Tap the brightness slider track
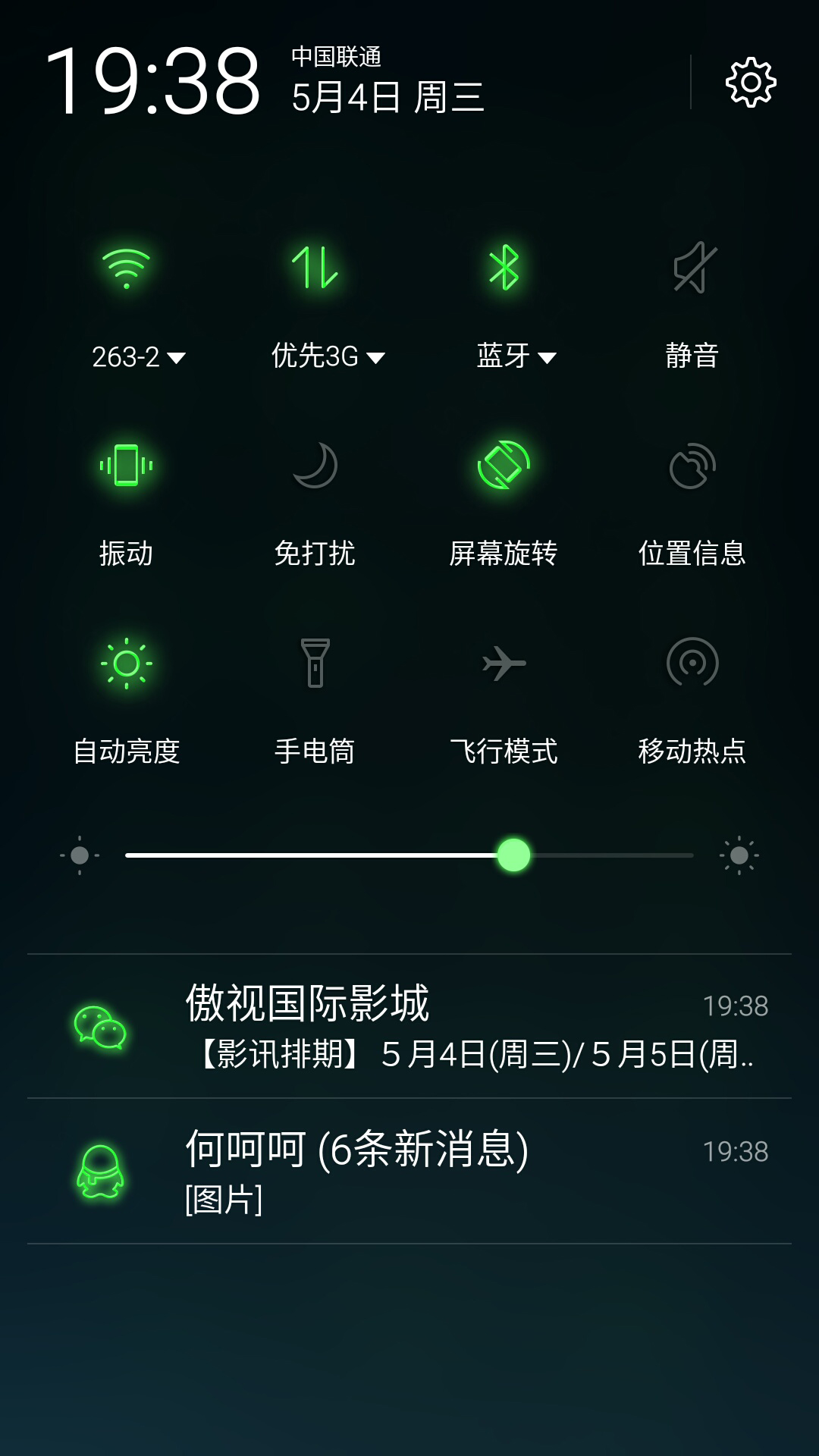819x1456 pixels. pyautogui.click(x=409, y=855)
